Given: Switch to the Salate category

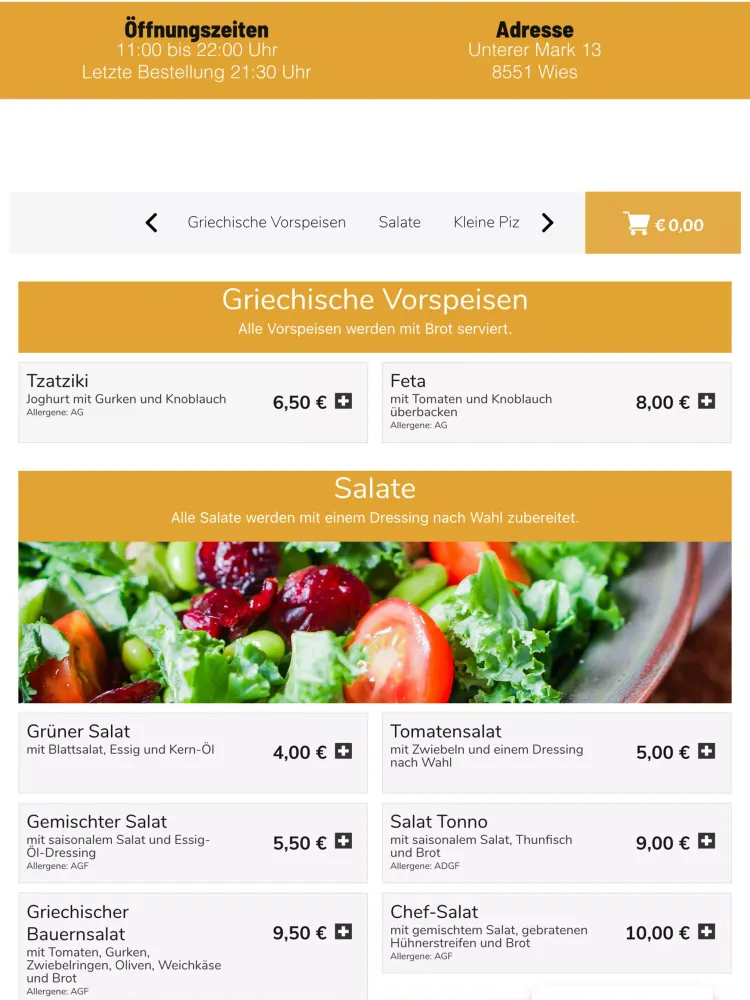Looking at the screenshot, I should [399, 223].
